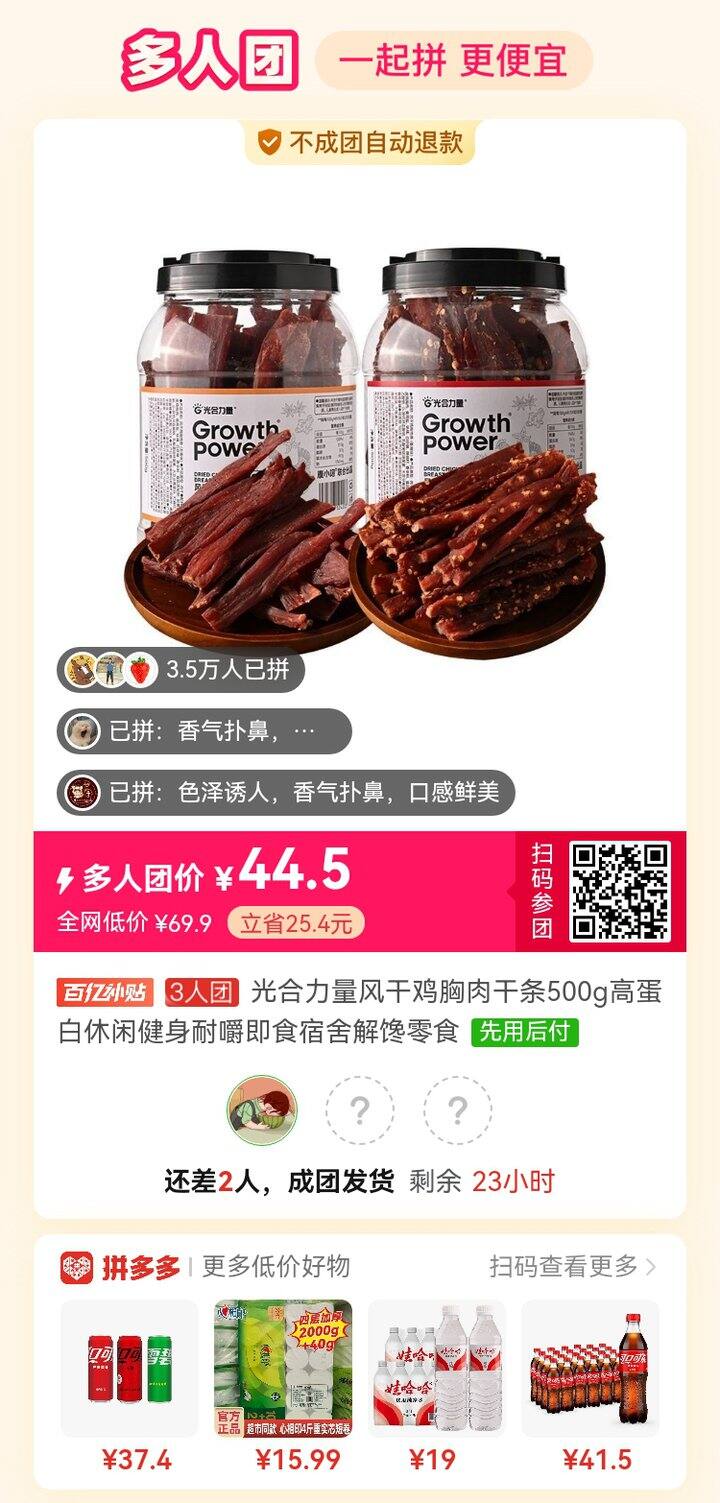
Task: Tap the green member avatar in group slots
Action: click(263, 1110)
